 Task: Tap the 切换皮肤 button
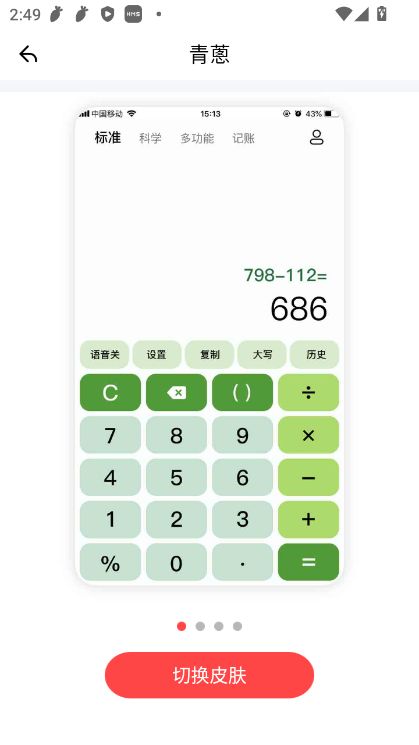(x=210, y=675)
